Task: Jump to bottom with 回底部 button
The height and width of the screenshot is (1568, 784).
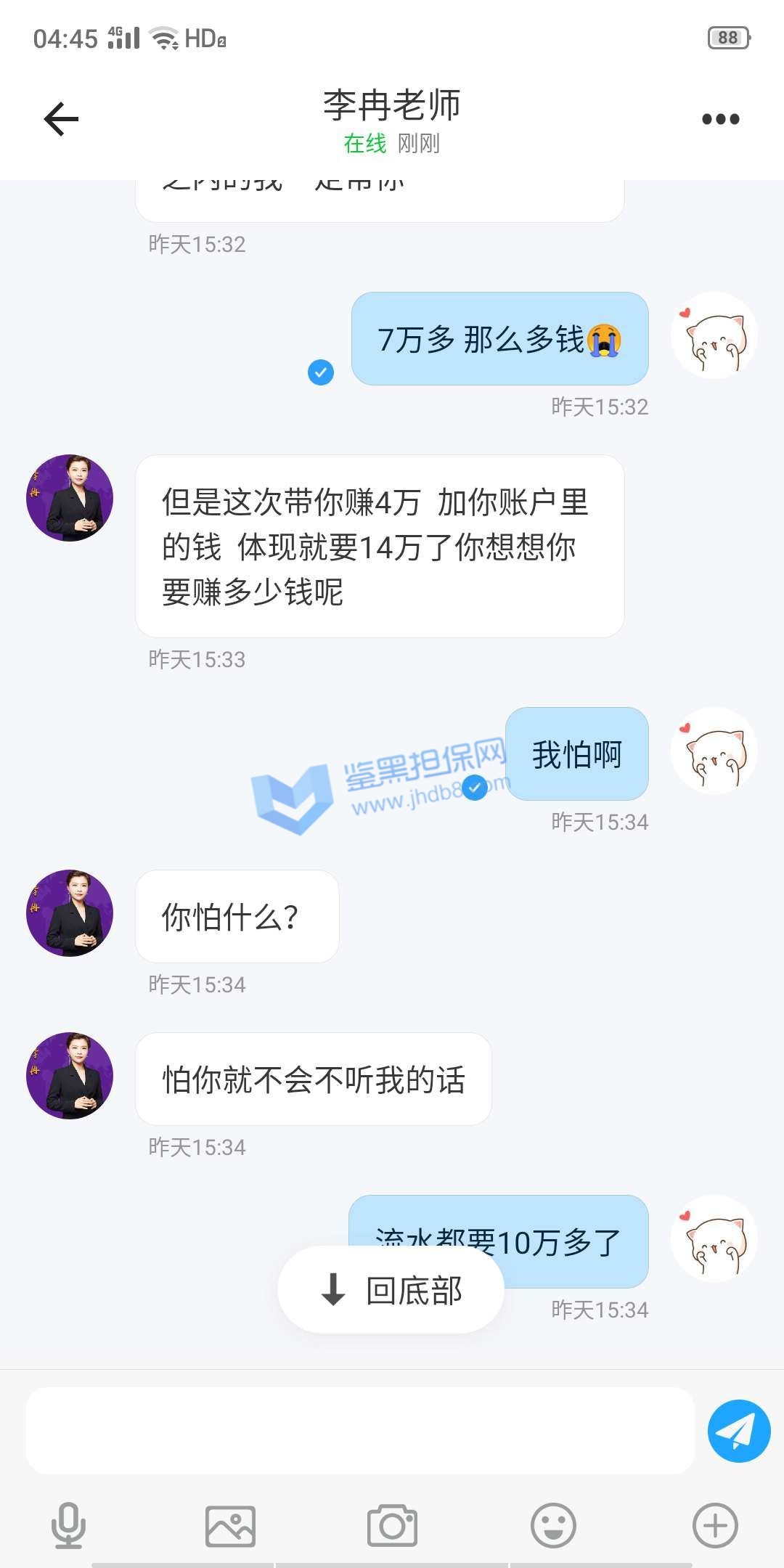Action: (x=391, y=1290)
